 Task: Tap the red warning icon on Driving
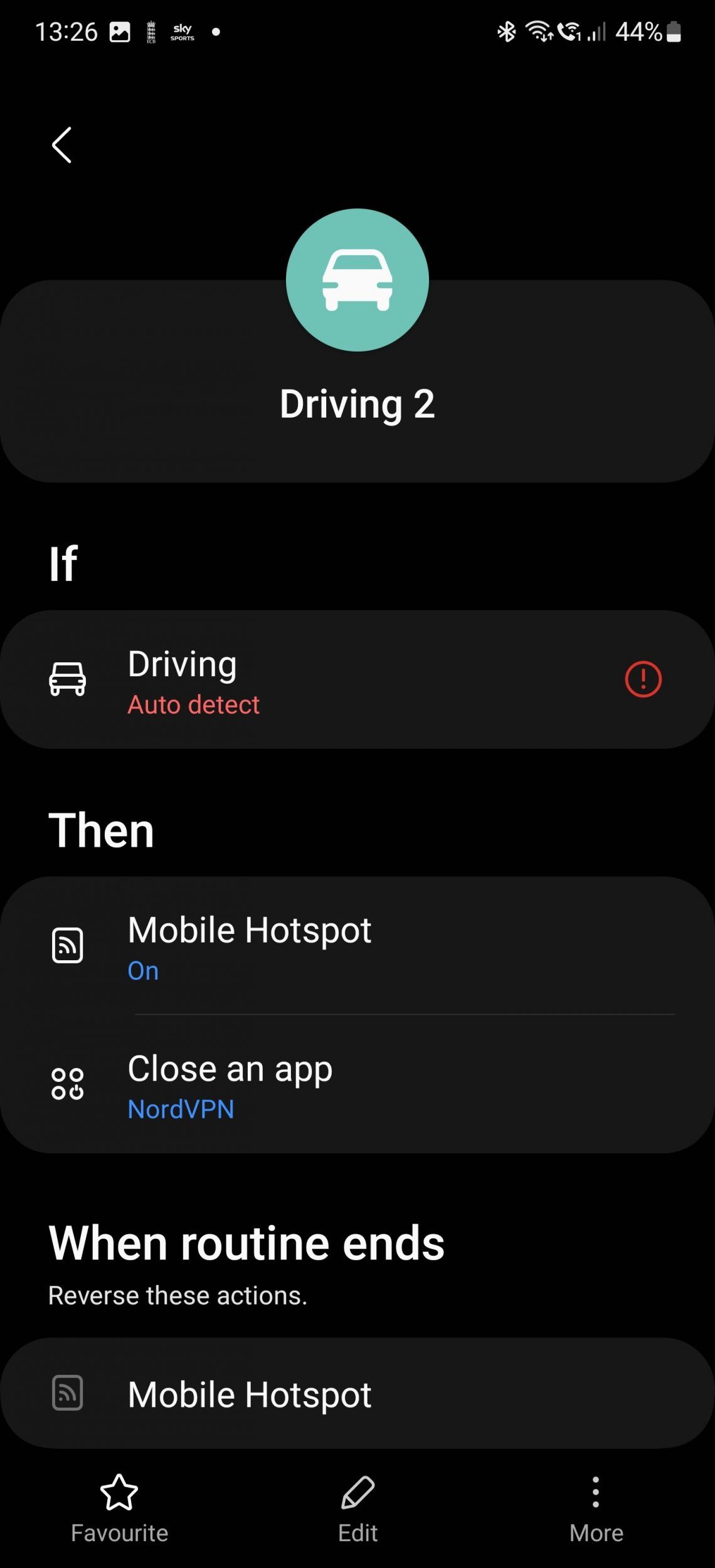point(643,679)
